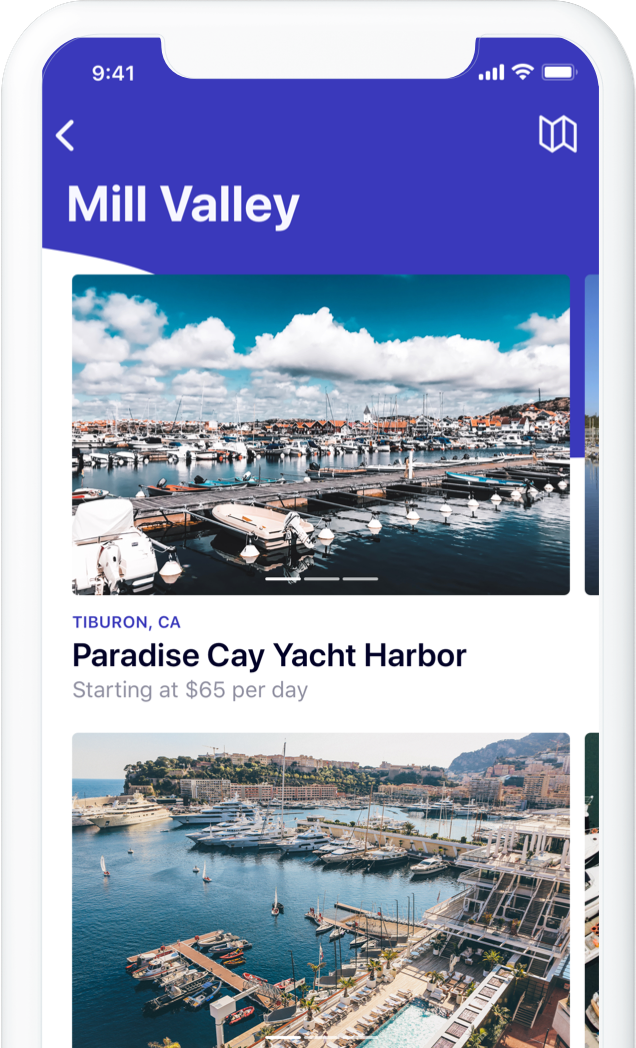
Task: Go back using the back arrow
Action: 65,136
